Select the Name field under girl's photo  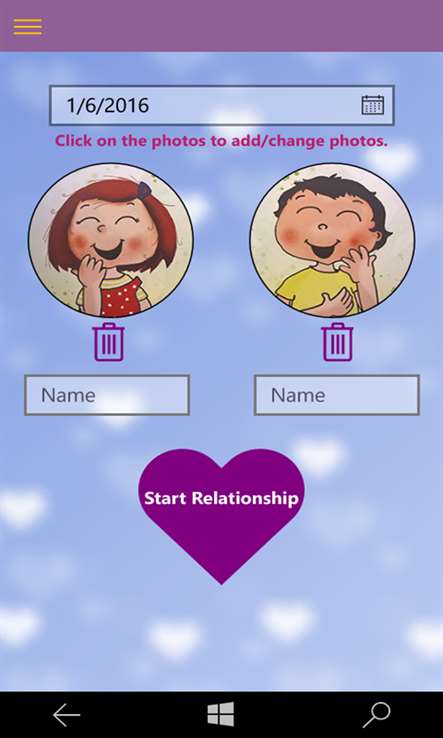[x=107, y=395]
